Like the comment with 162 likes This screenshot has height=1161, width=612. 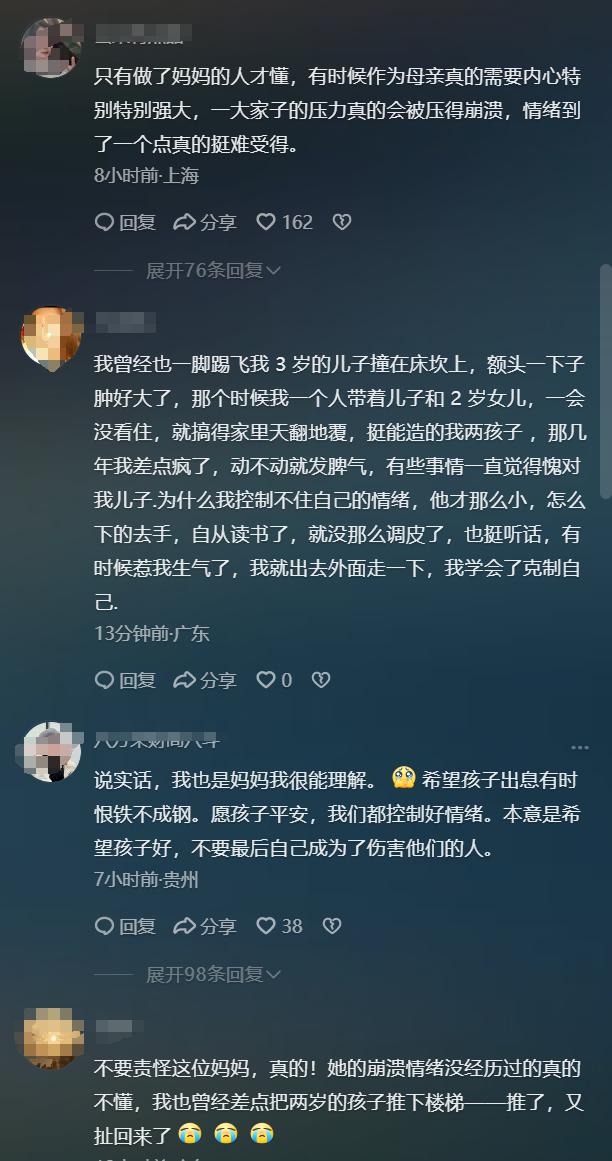point(267,222)
